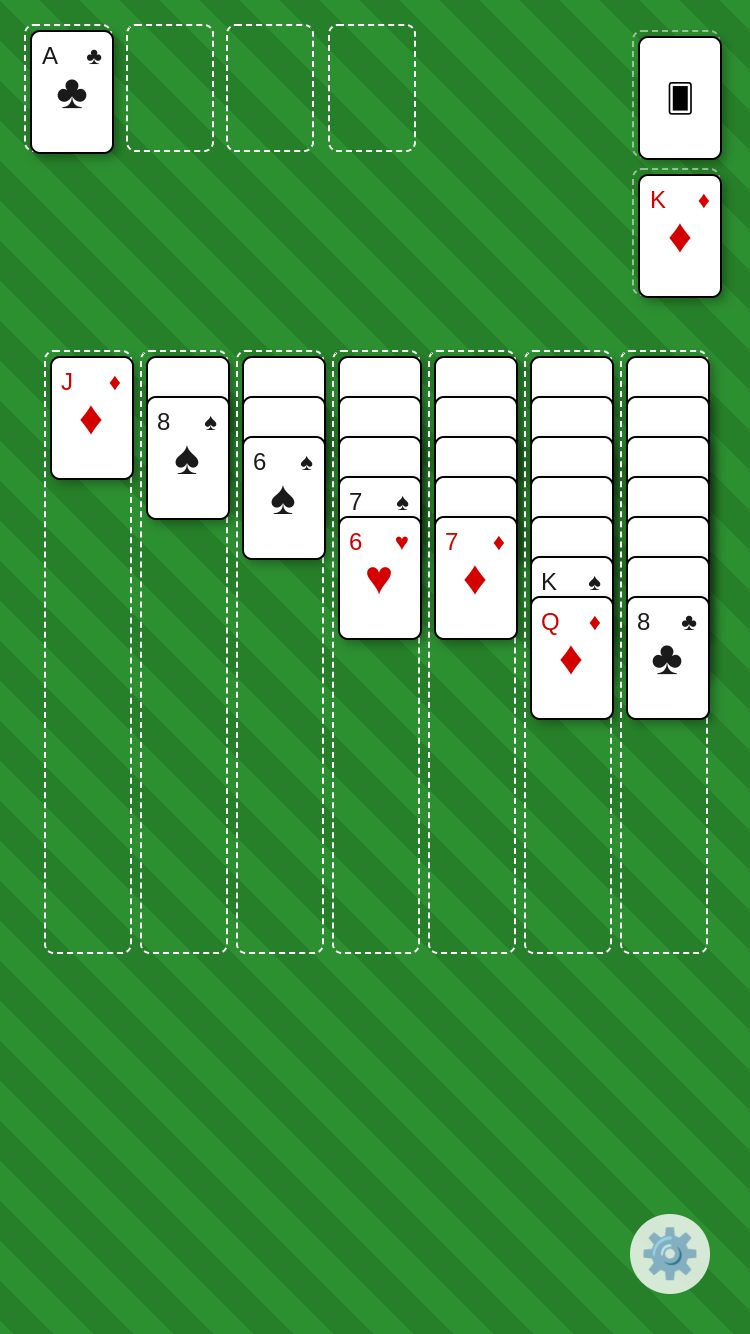
Task: Select the King of diamonds waste card
Action: [x=680, y=236]
